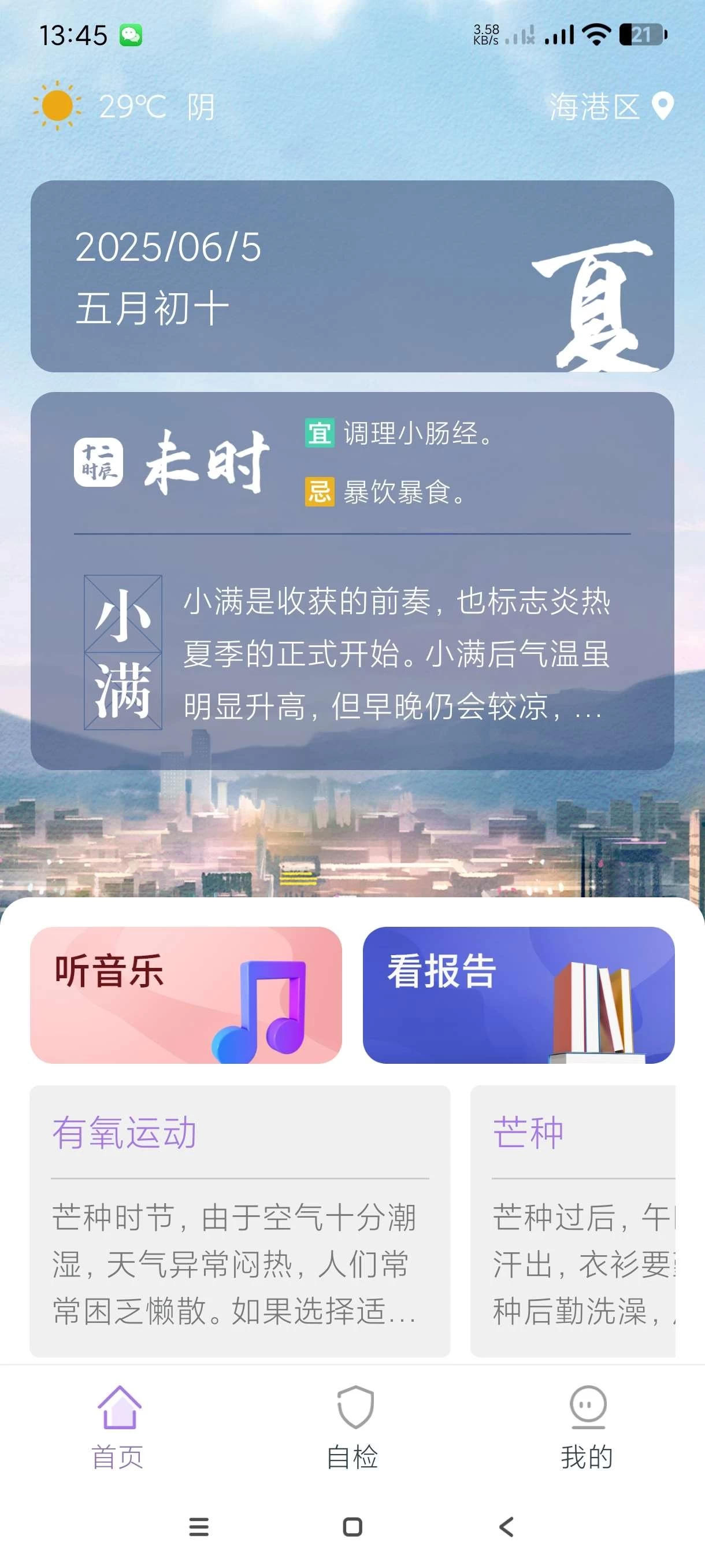The width and height of the screenshot is (705, 1568).
Task: Open the 有氧运动 article card
Action: coord(240,1220)
